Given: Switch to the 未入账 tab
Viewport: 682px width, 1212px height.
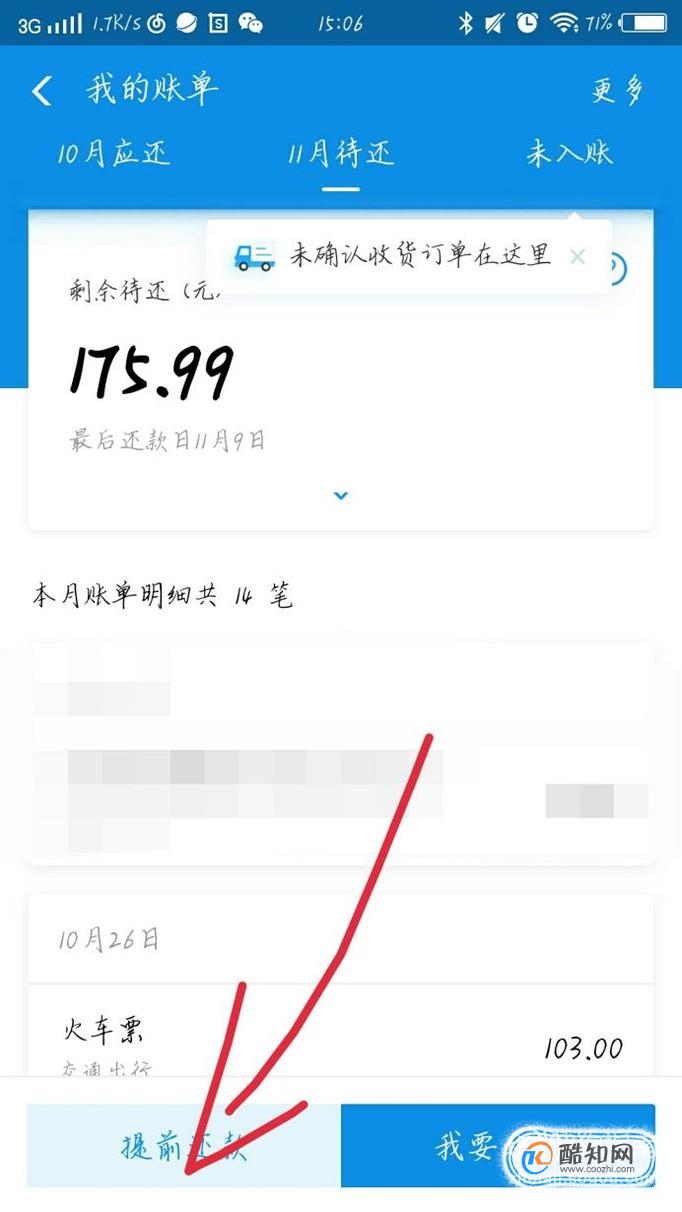Looking at the screenshot, I should (x=569, y=153).
